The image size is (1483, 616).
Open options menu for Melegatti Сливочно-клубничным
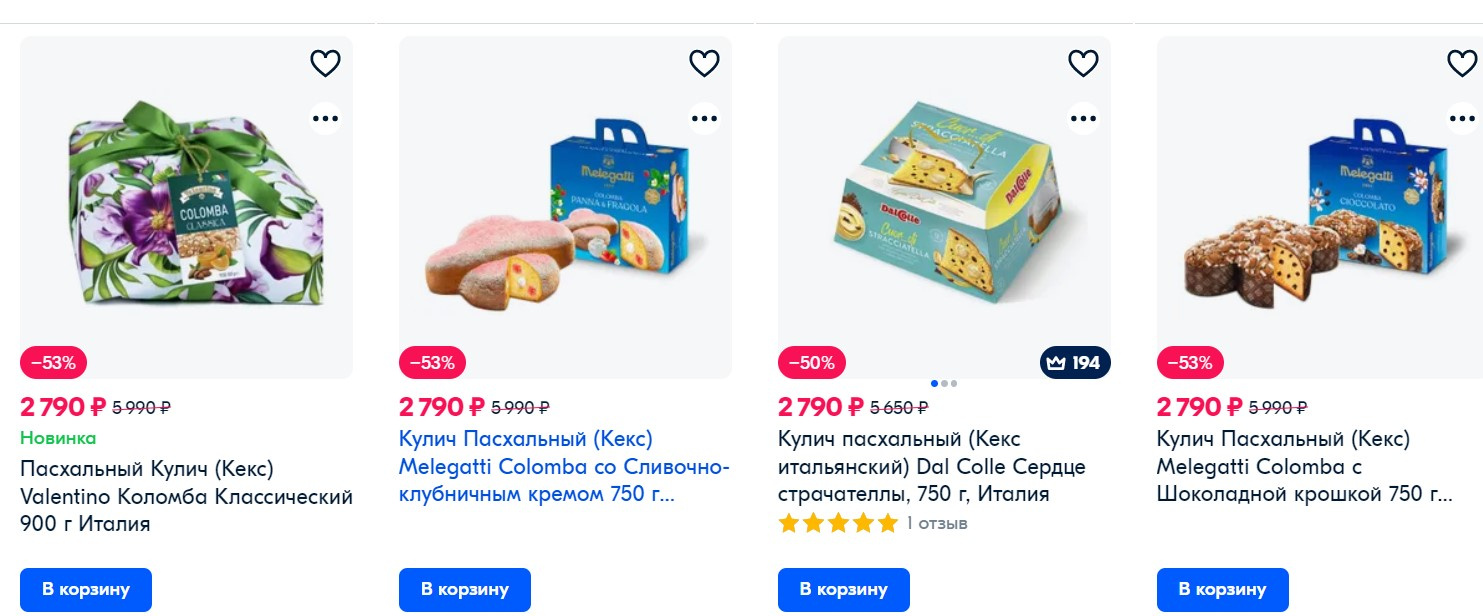coord(704,118)
